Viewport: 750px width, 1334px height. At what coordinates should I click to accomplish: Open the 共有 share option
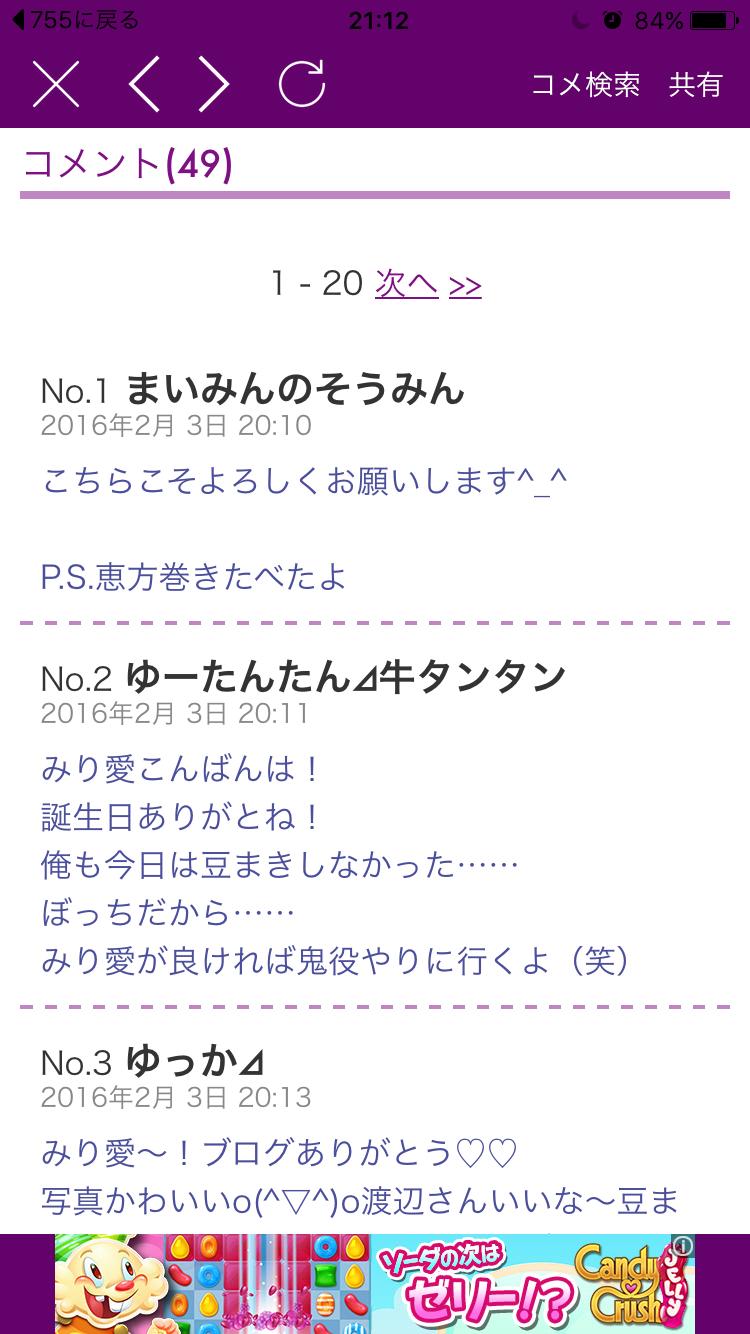693,85
